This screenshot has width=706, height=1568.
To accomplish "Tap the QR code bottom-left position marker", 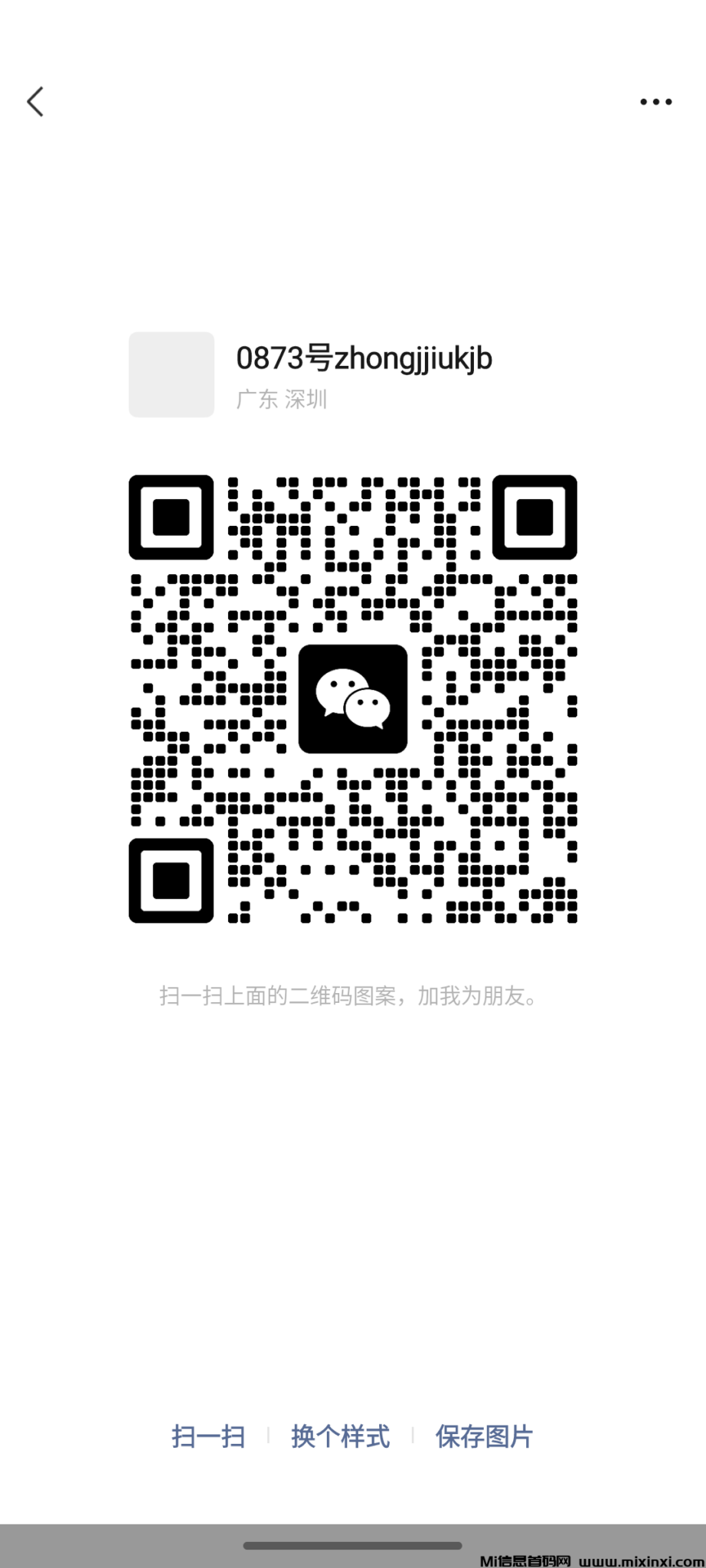I will point(171,880).
